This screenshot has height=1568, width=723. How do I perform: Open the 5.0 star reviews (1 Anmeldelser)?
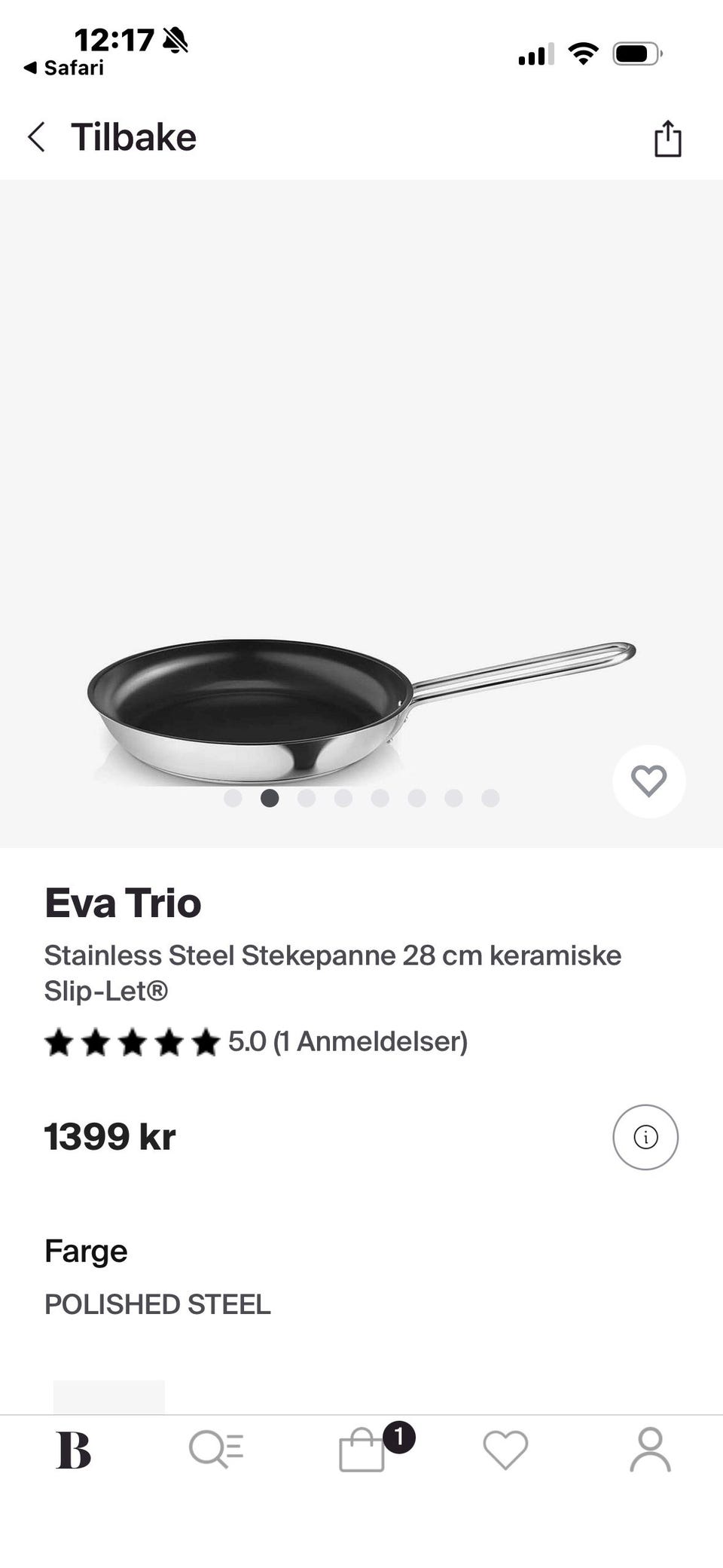(256, 1042)
